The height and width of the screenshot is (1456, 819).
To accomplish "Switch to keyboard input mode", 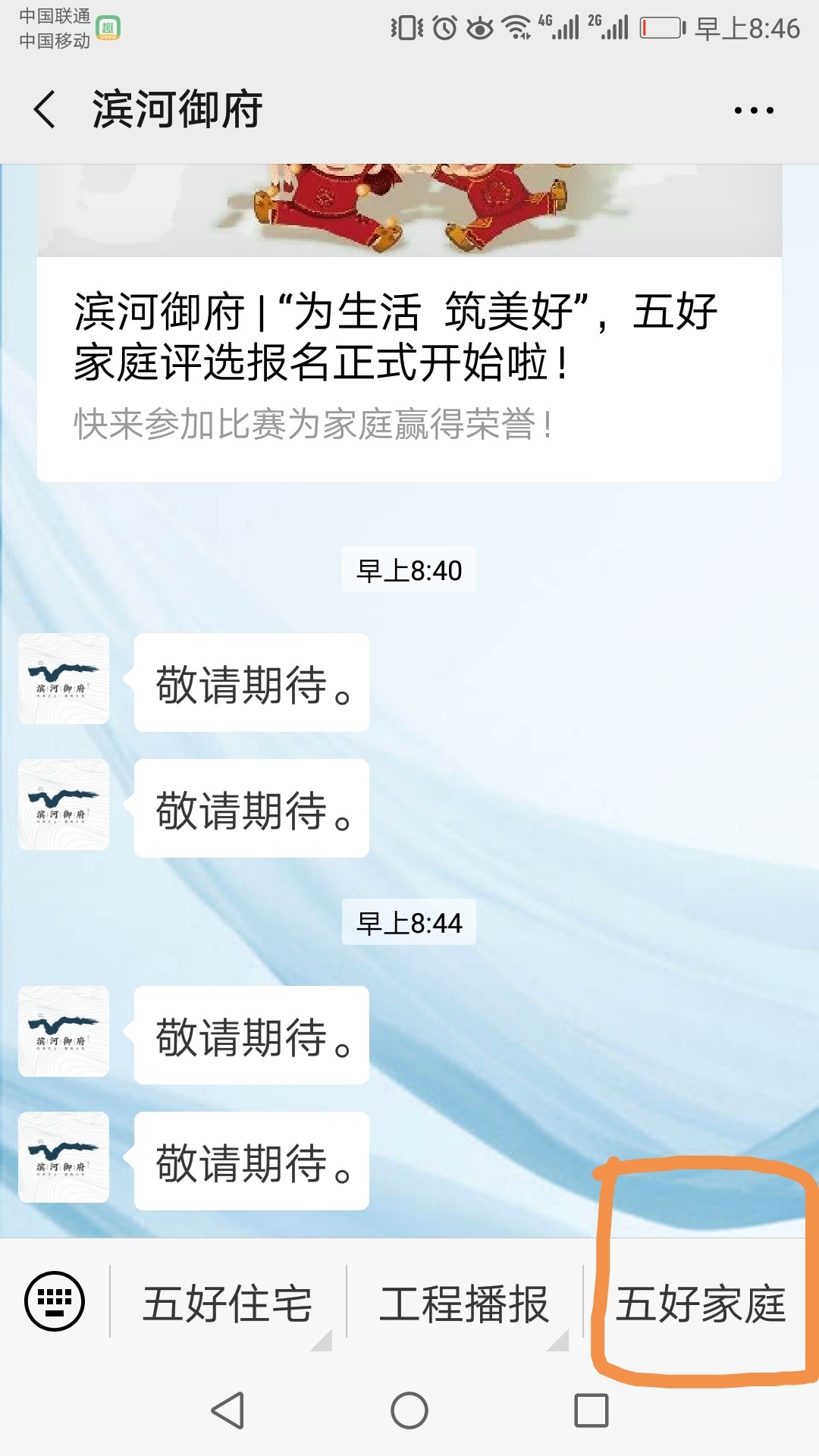I will (x=55, y=1301).
